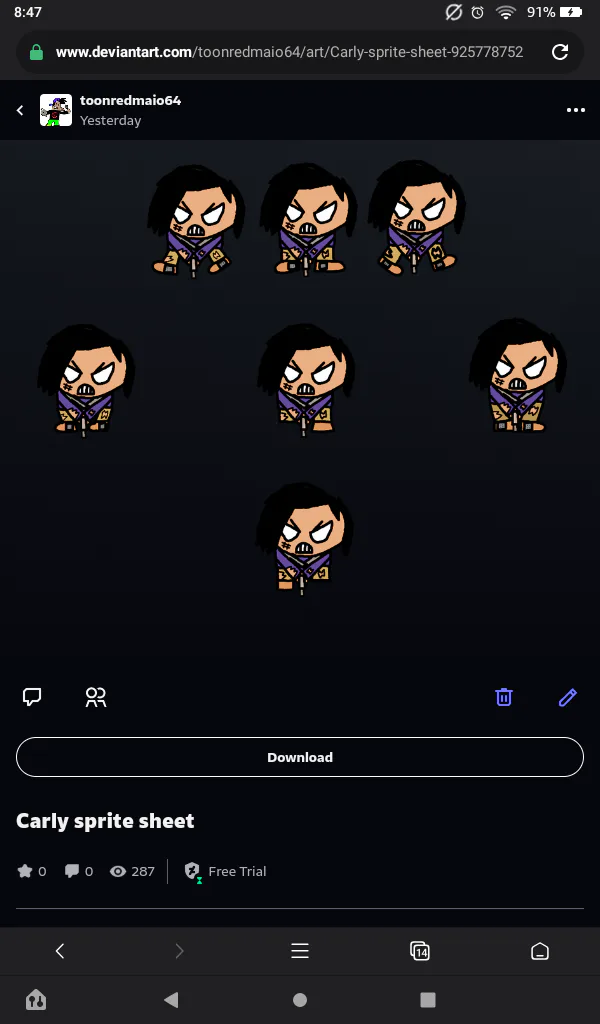The image size is (600, 1024).
Task: Open toonredmaio64's profile avatar
Action: click(55, 110)
